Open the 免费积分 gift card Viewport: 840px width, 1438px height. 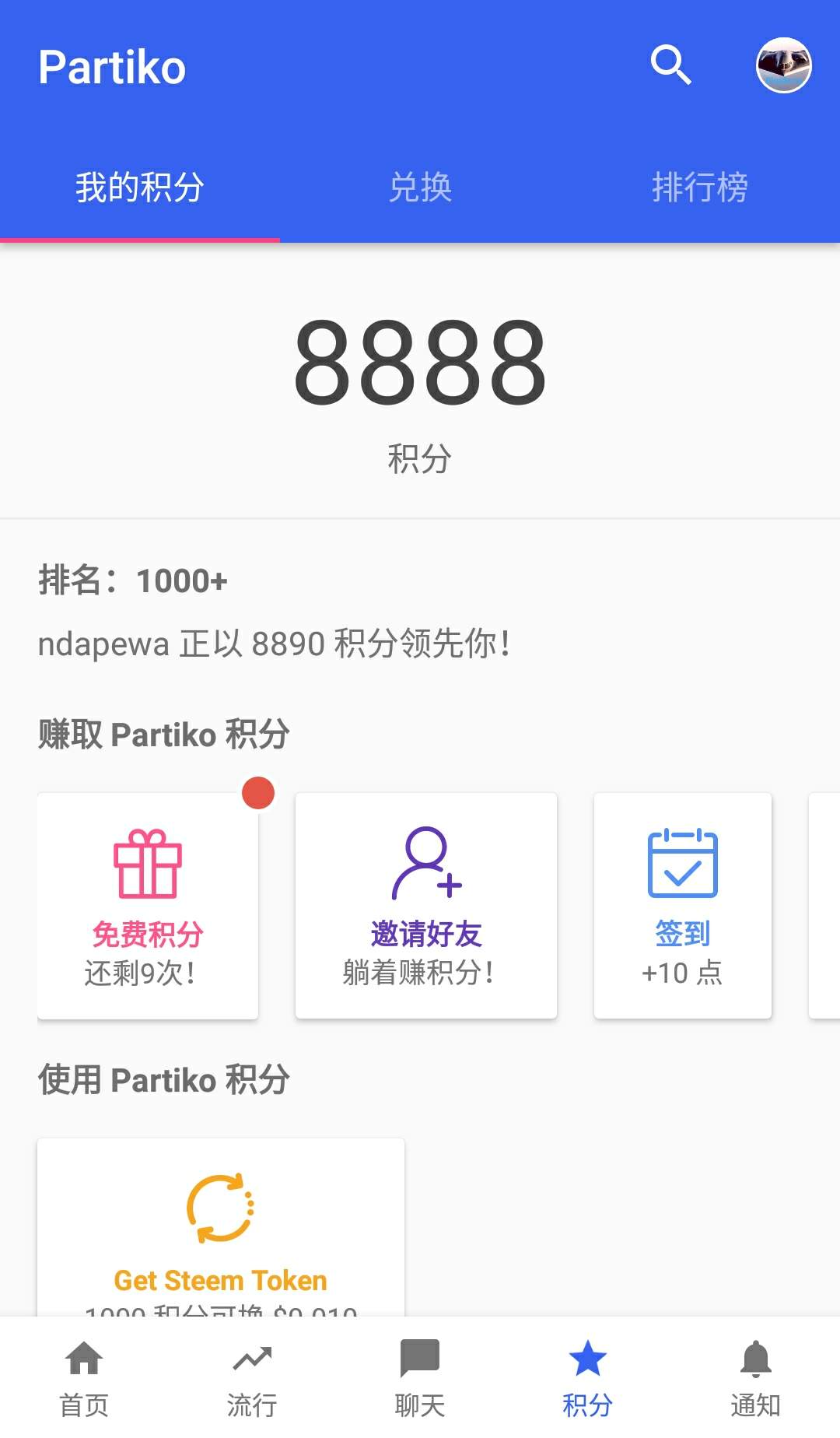click(148, 906)
